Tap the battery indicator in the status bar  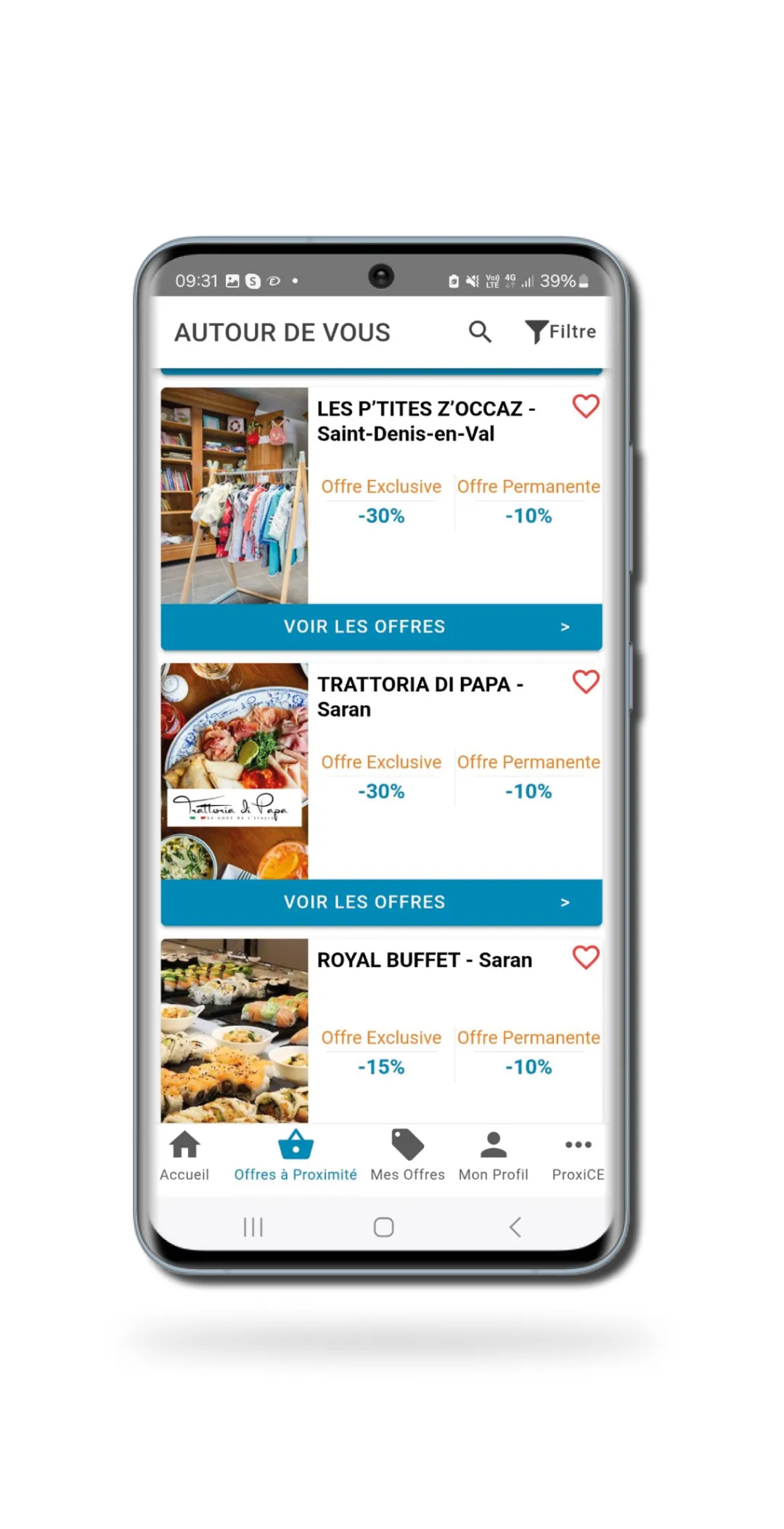coord(583,281)
